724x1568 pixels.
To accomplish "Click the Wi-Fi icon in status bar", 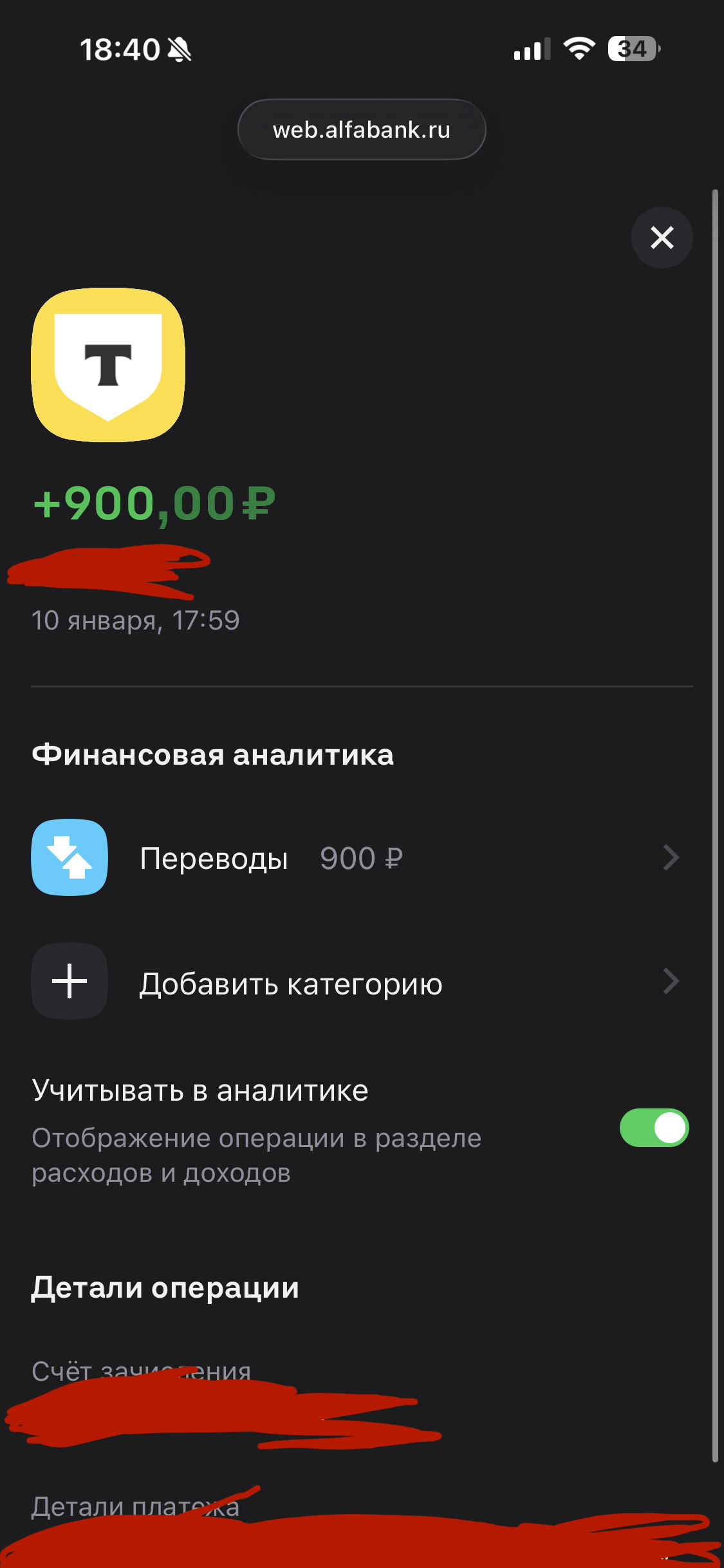I will 578,50.
